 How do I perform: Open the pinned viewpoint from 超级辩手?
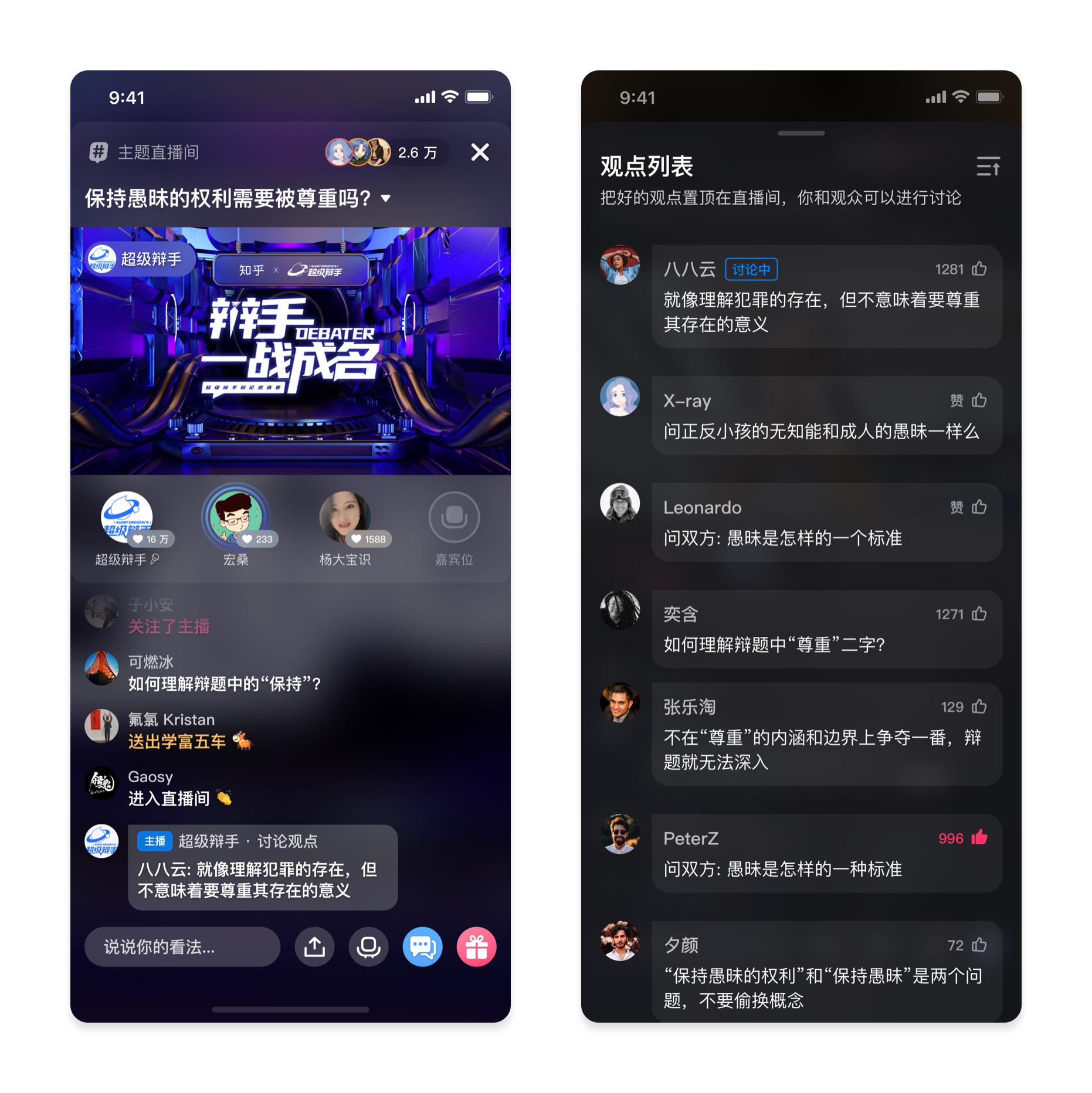[262, 868]
